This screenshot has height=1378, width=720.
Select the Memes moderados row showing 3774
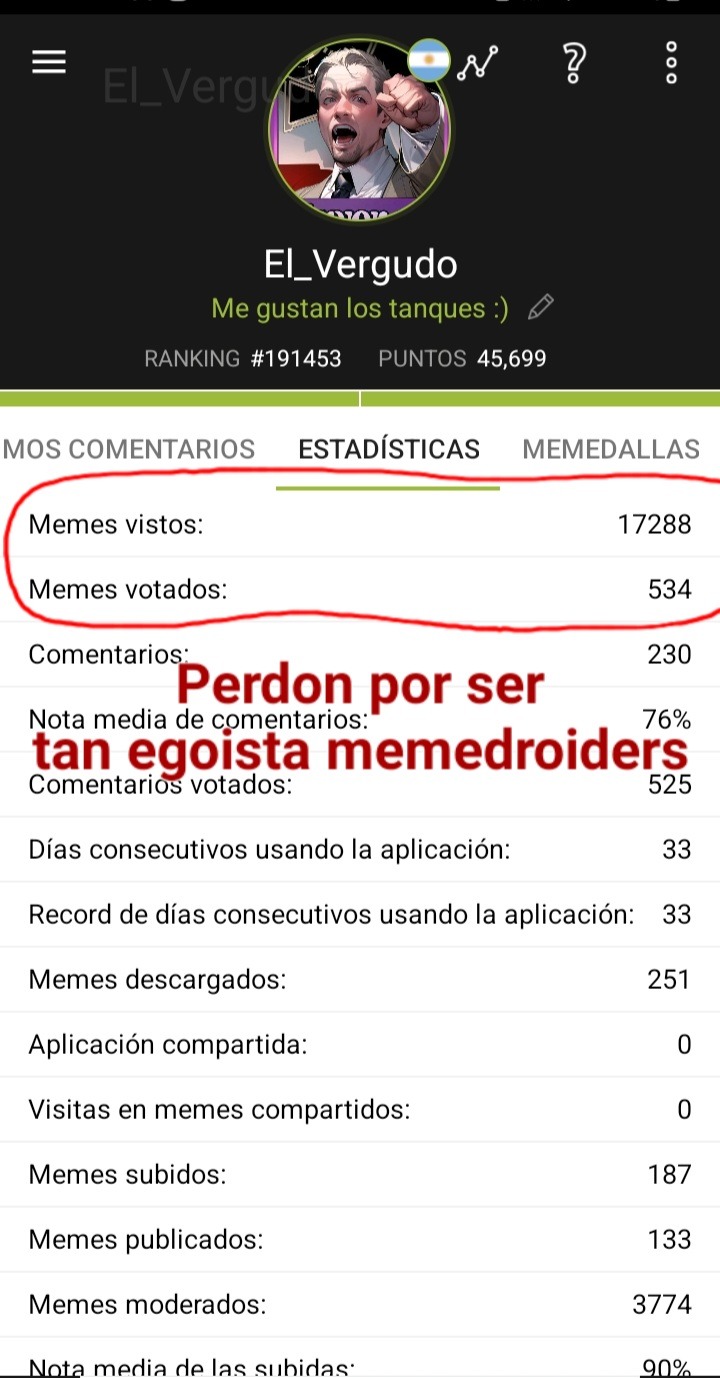coord(360,1304)
